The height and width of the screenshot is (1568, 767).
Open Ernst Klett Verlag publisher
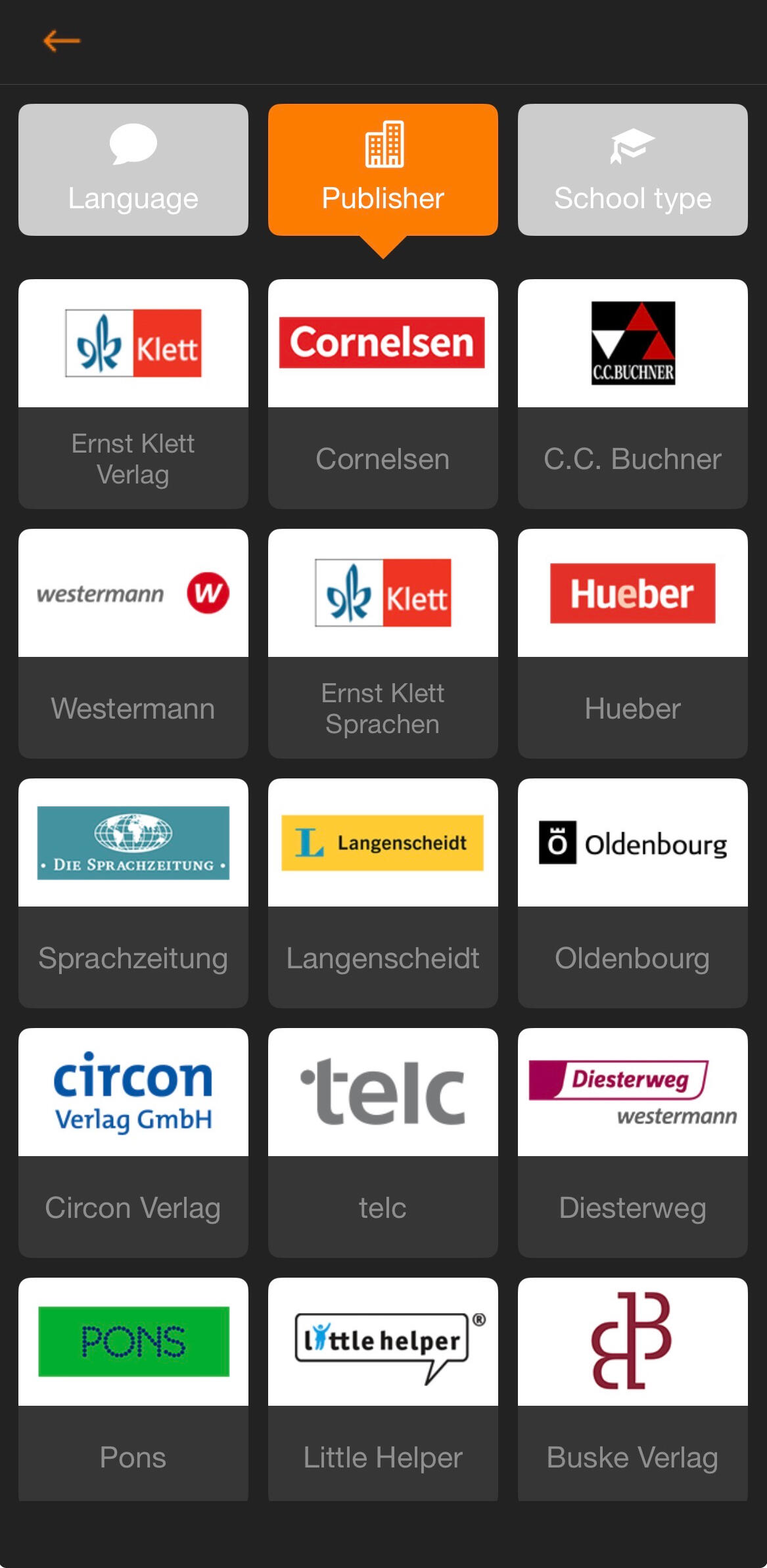coord(133,393)
